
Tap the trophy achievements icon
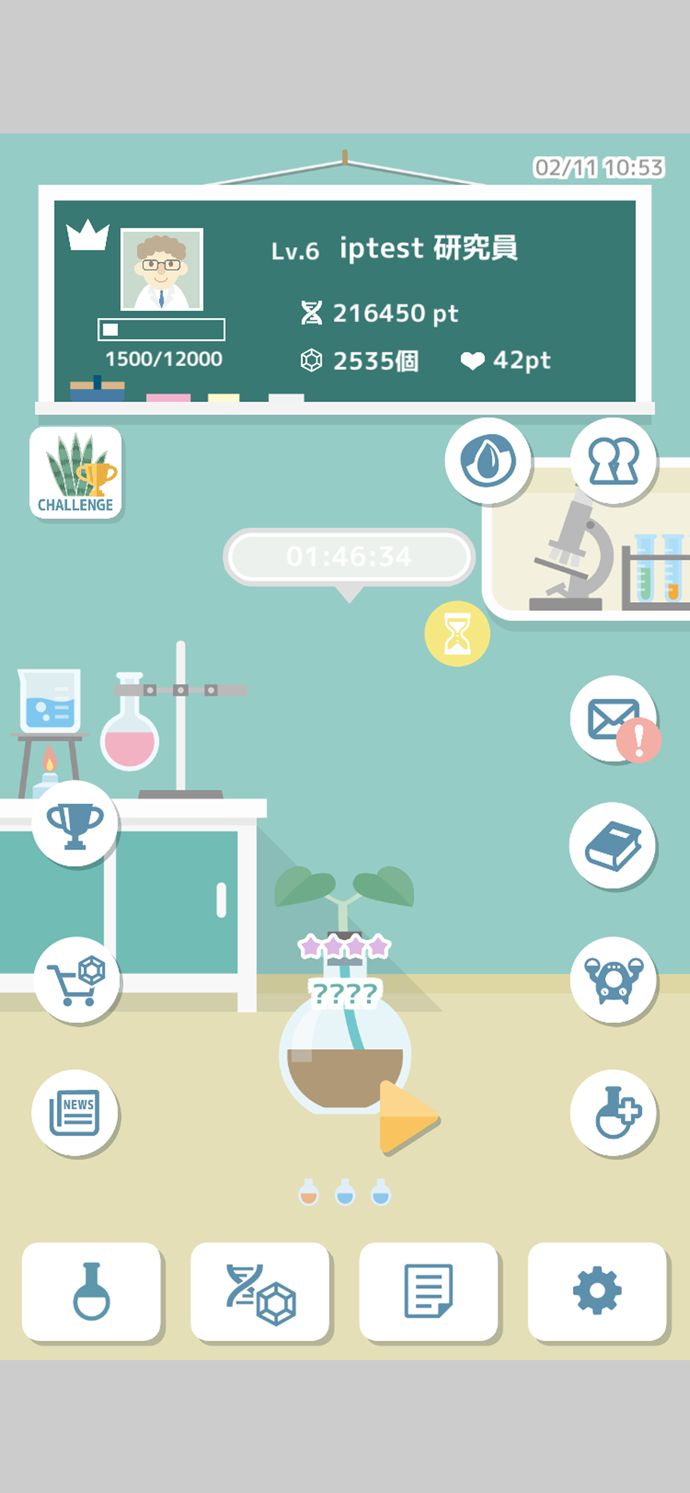tap(76, 824)
